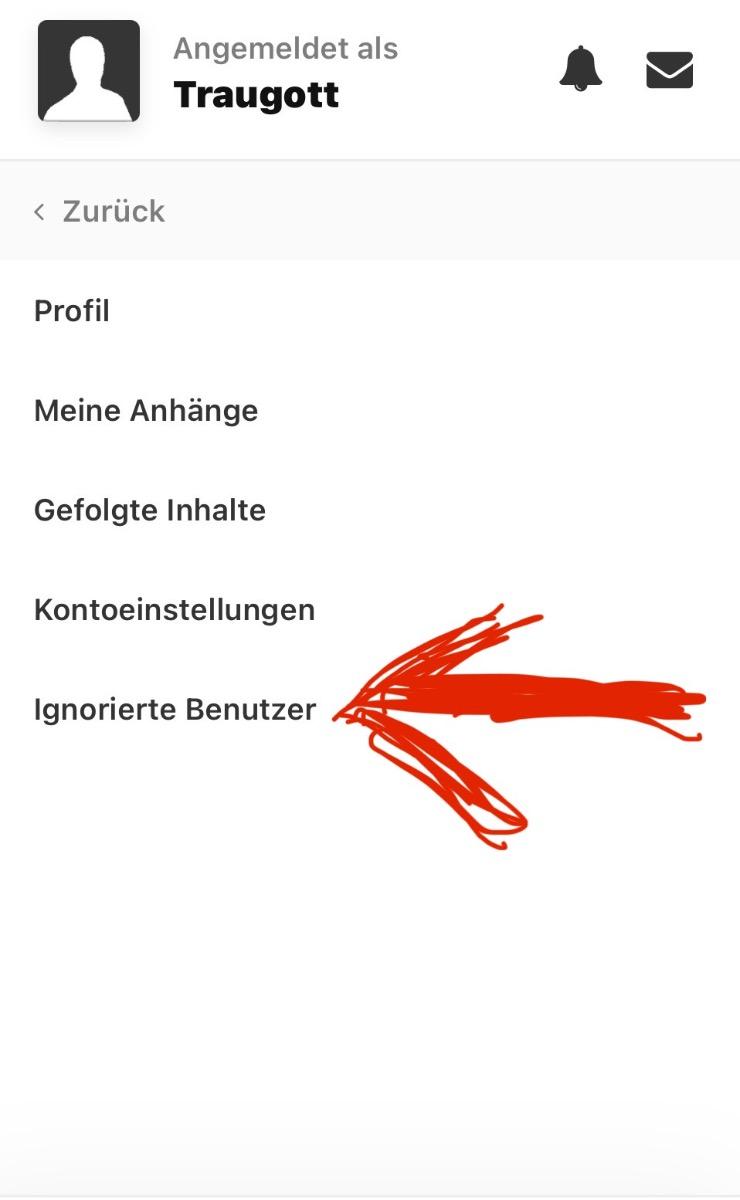Open Meine Anhänge
The height and width of the screenshot is (1200, 740).
pyautogui.click(x=370, y=411)
